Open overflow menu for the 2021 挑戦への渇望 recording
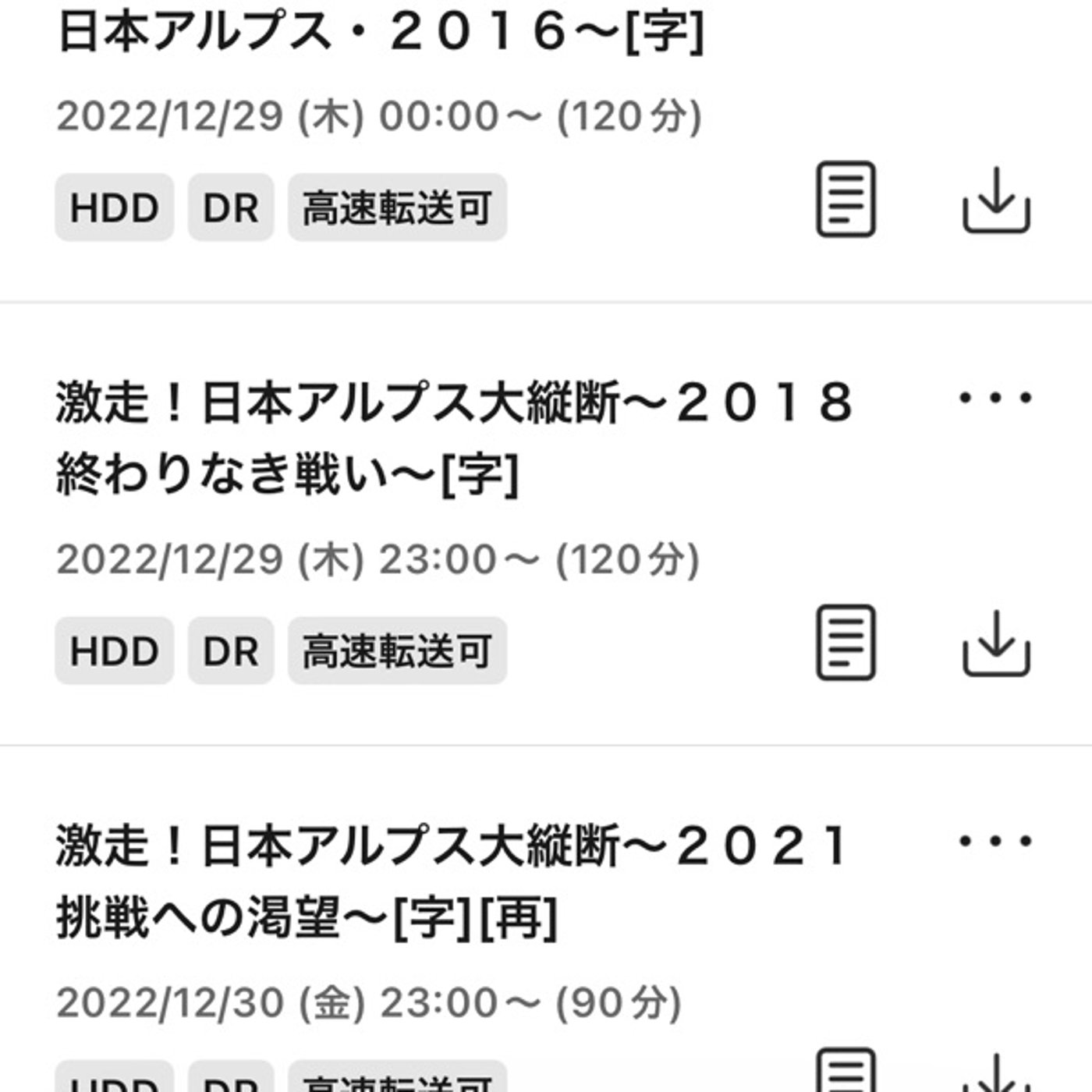1092x1092 pixels. point(995,842)
